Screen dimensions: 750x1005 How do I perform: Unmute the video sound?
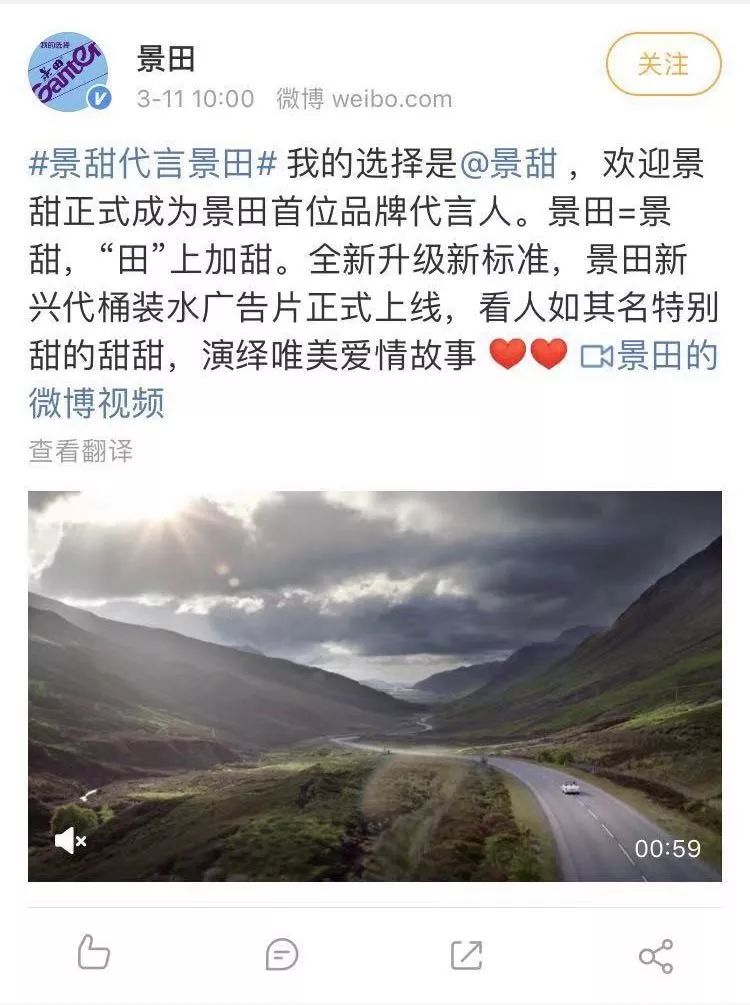pyautogui.click(x=70, y=842)
